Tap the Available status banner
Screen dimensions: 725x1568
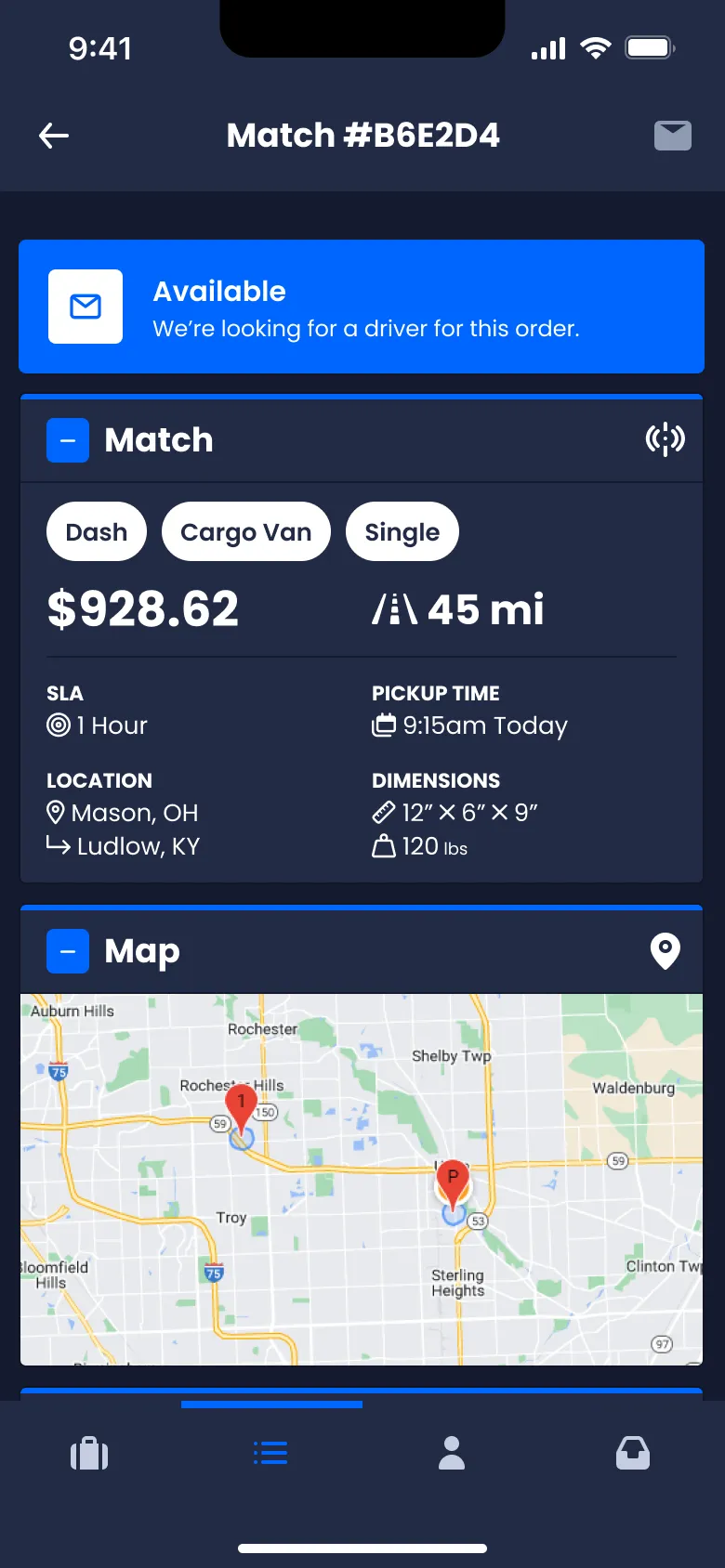point(362,307)
